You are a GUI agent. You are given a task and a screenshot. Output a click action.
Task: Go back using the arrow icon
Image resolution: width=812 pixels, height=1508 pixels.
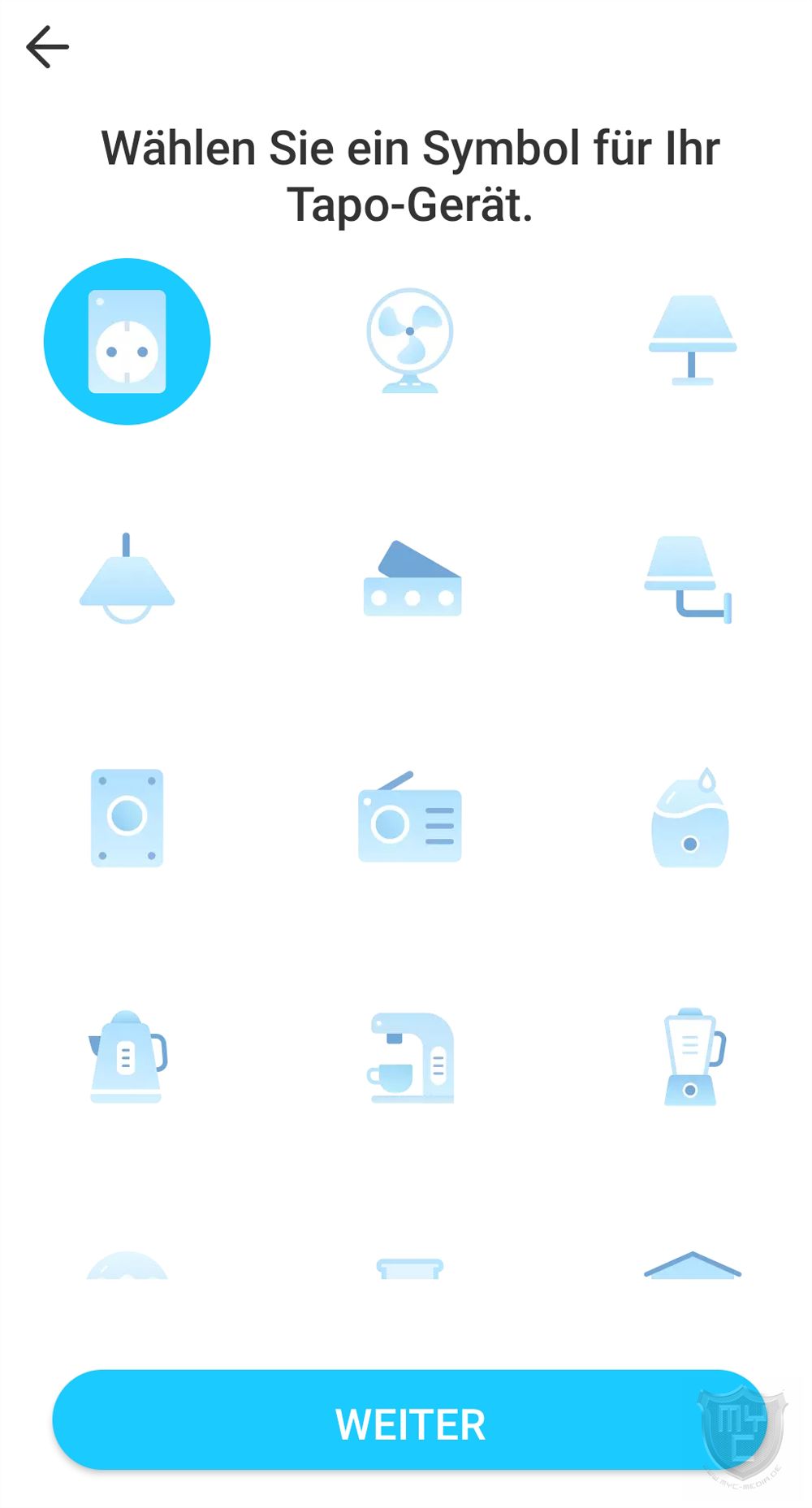coord(47,47)
